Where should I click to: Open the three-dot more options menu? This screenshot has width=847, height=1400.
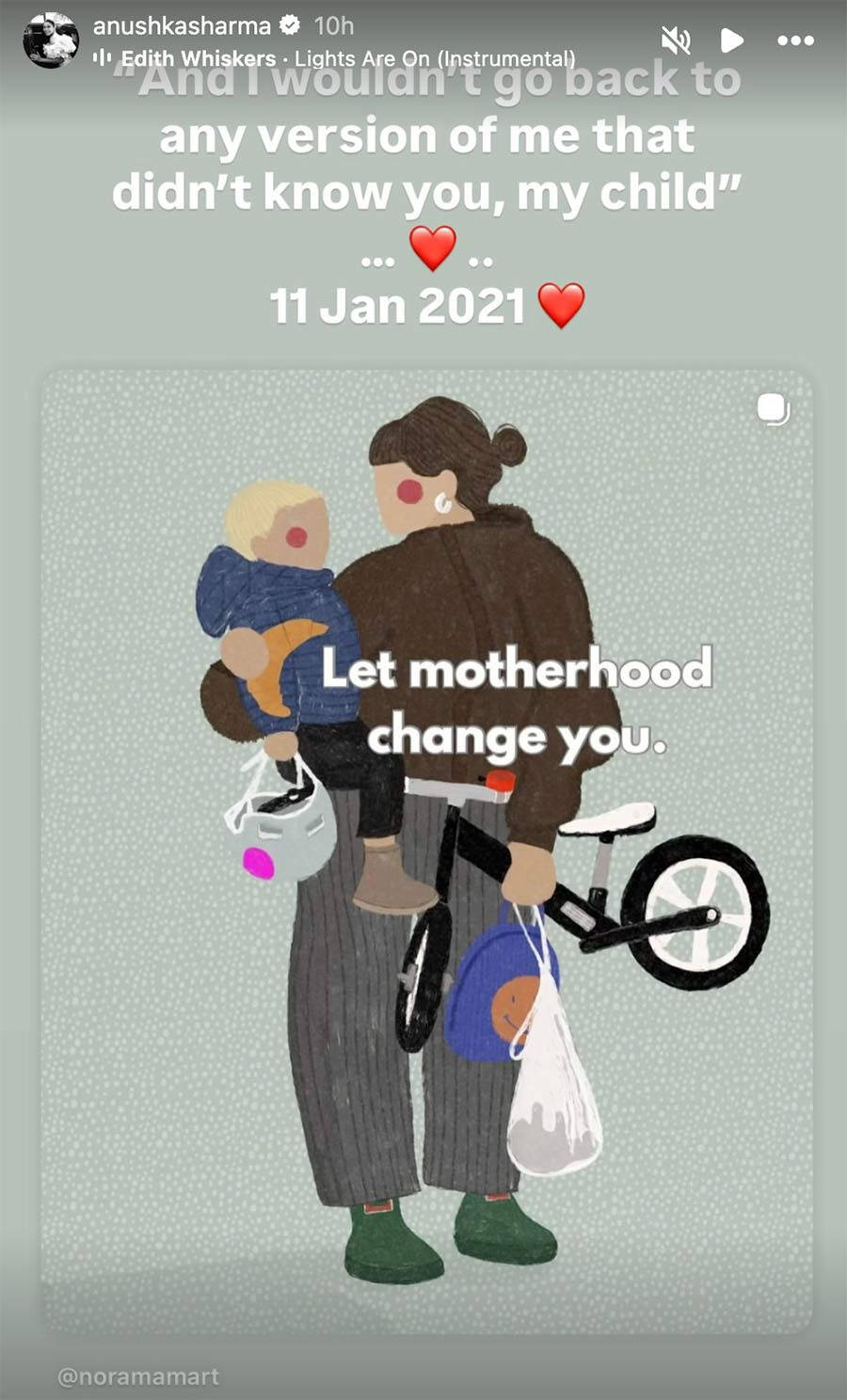click(x=795, y=40)
